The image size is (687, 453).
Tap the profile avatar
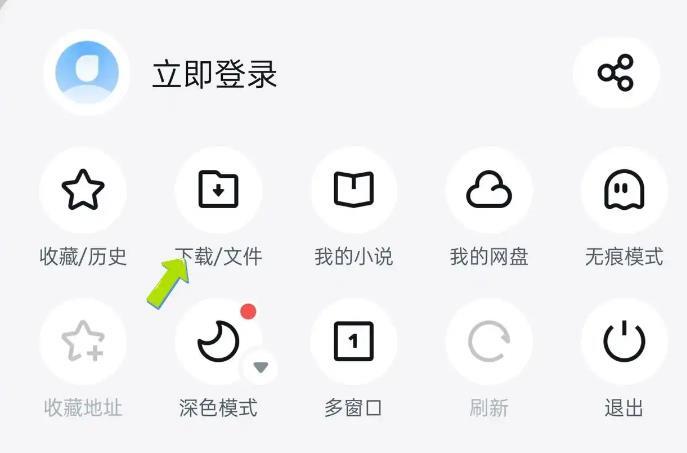87,73
